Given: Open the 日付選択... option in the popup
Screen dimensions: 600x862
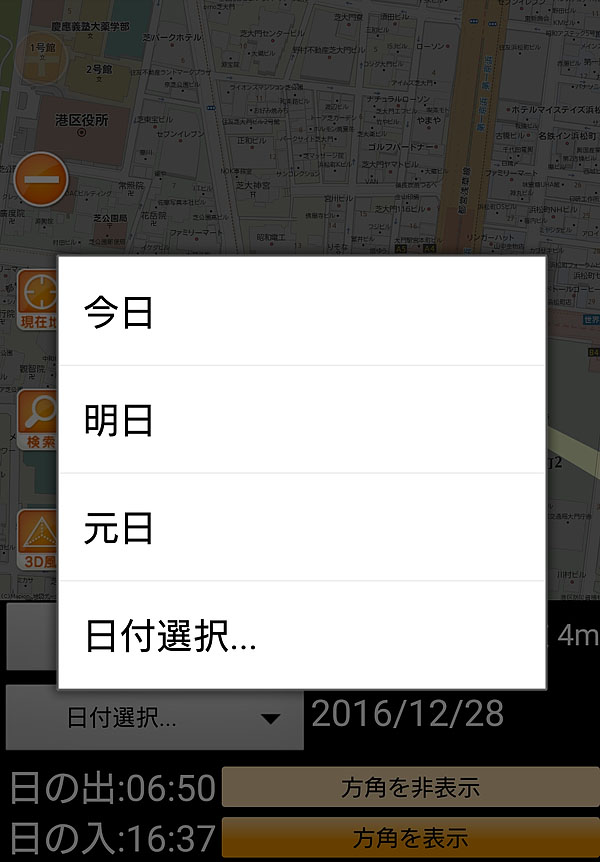Looking at the screenshot, I should tap(300, 636).
